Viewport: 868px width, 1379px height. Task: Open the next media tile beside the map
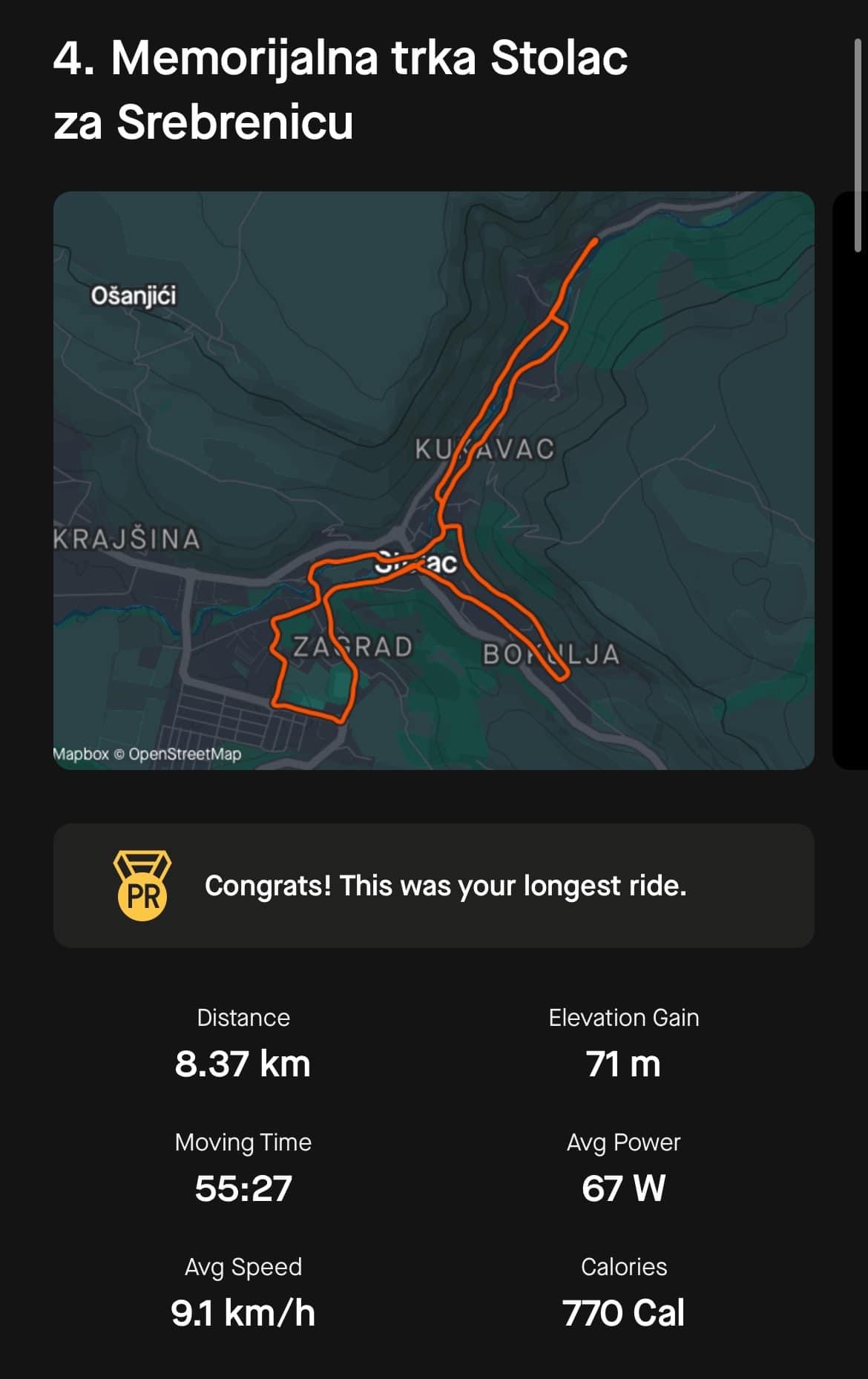point(851,480)
